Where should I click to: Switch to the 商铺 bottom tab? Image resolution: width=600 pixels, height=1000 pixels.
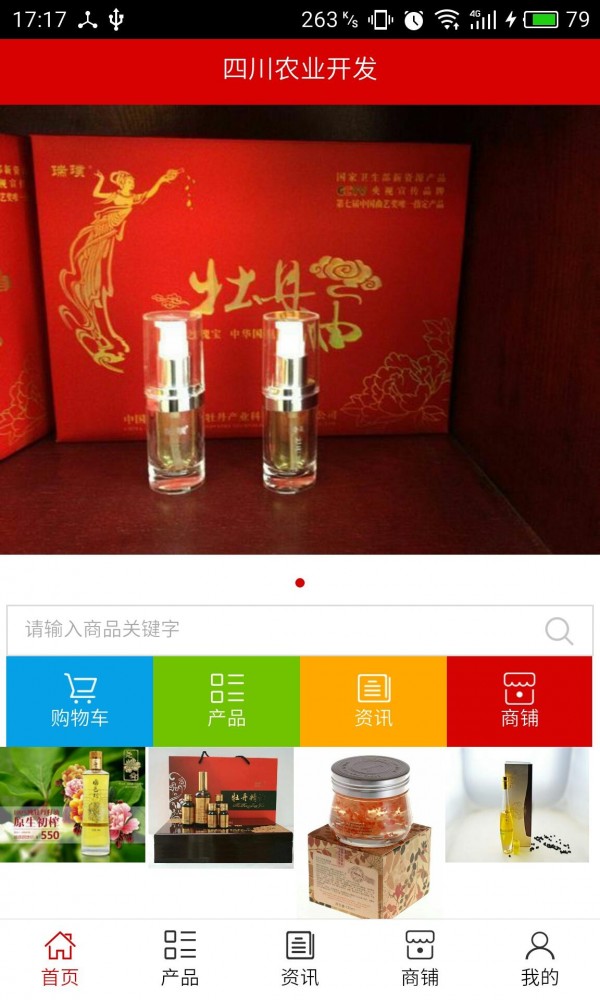tap(420, 959)
